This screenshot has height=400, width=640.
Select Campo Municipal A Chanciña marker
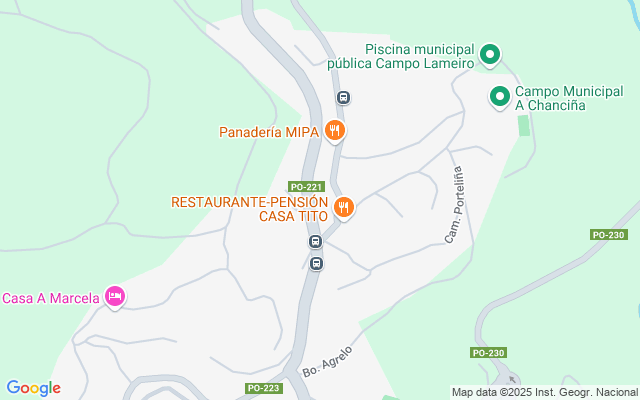[x=499, y=97]
